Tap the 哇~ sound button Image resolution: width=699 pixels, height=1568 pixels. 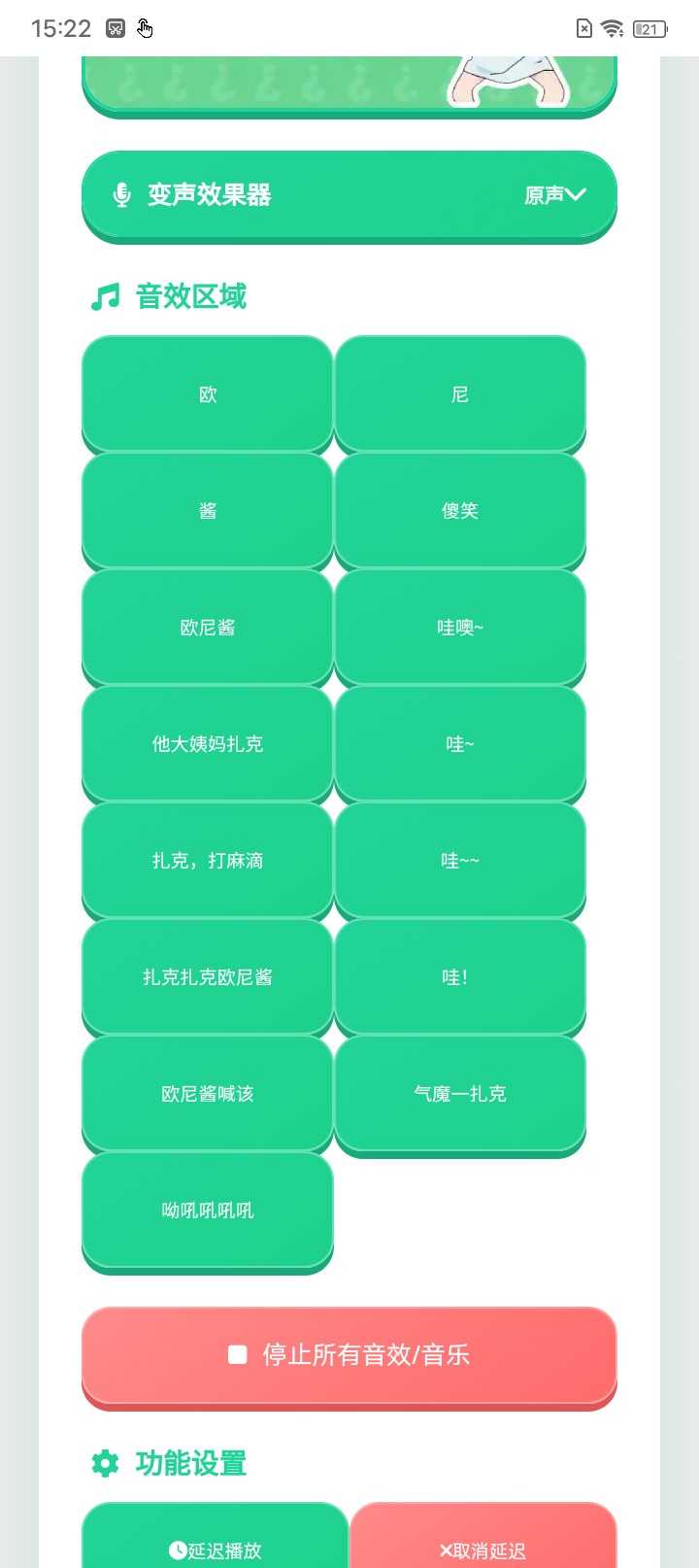point(460,744)
